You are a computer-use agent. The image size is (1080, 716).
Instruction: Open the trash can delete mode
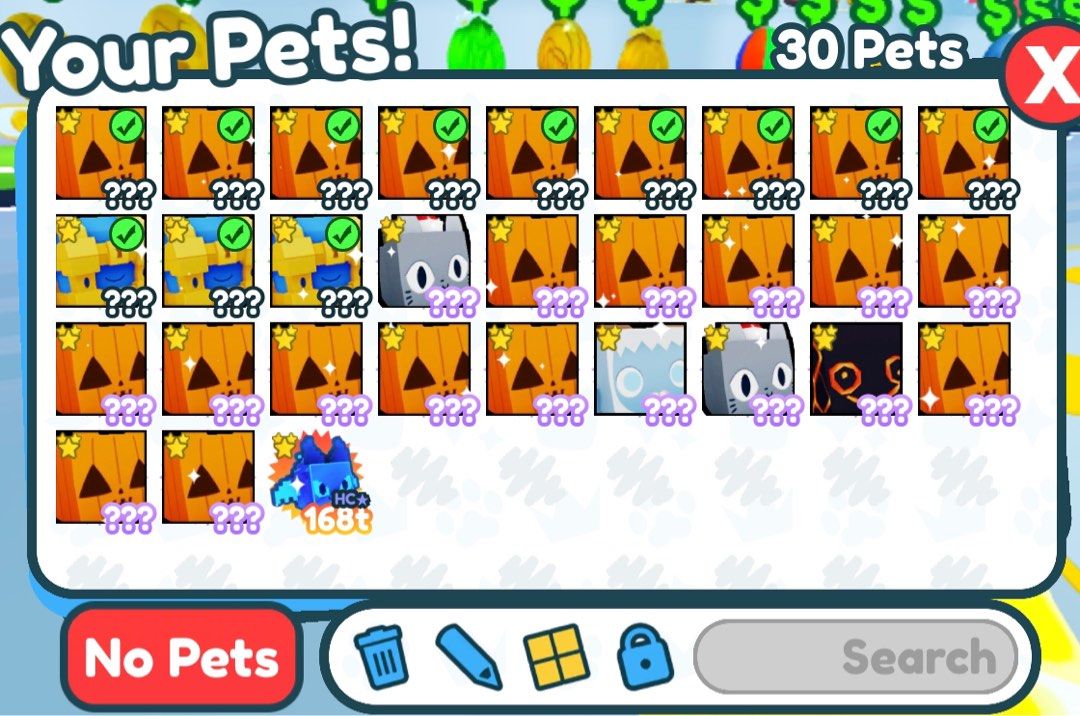(x=381, y=656)
